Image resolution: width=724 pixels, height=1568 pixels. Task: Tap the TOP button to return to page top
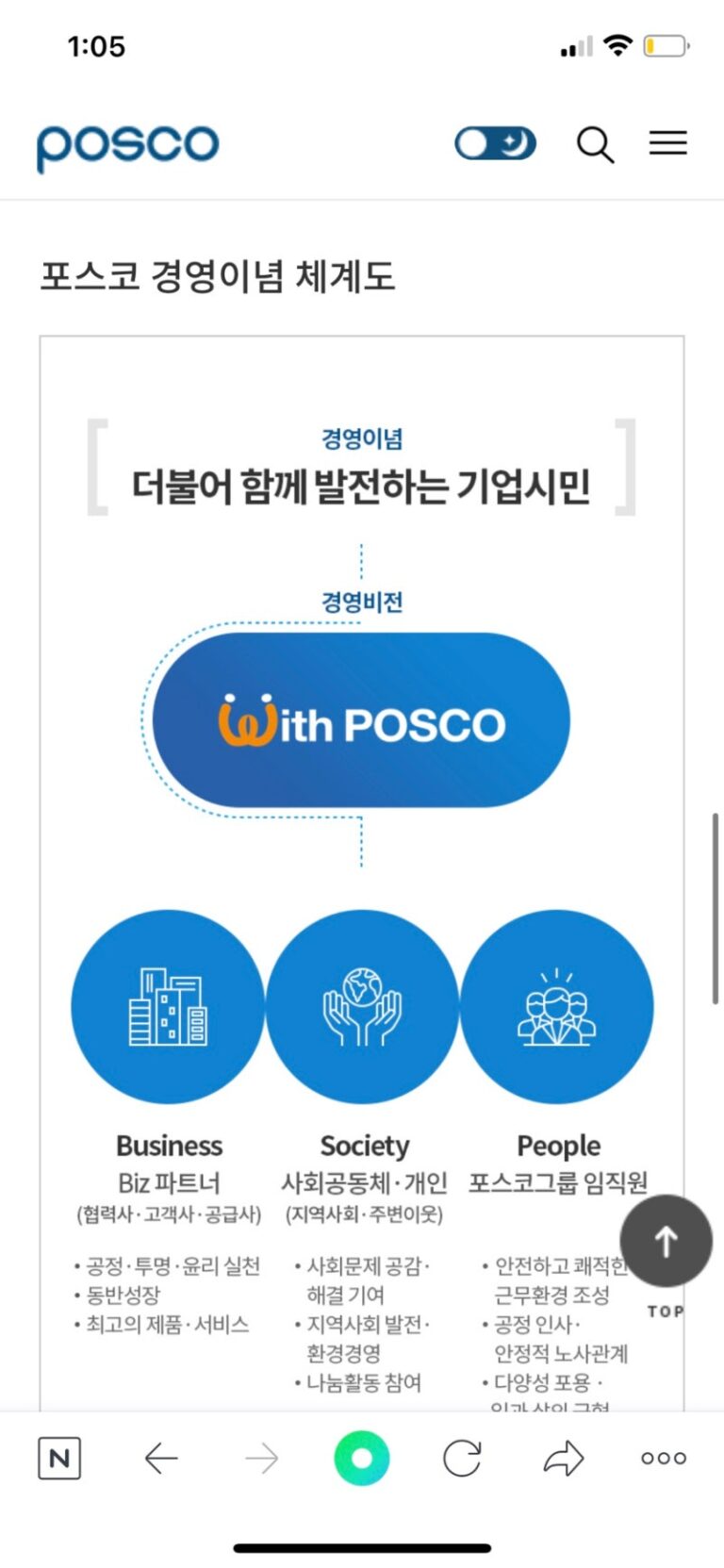pyautogui.click(x=666, y=1243)
